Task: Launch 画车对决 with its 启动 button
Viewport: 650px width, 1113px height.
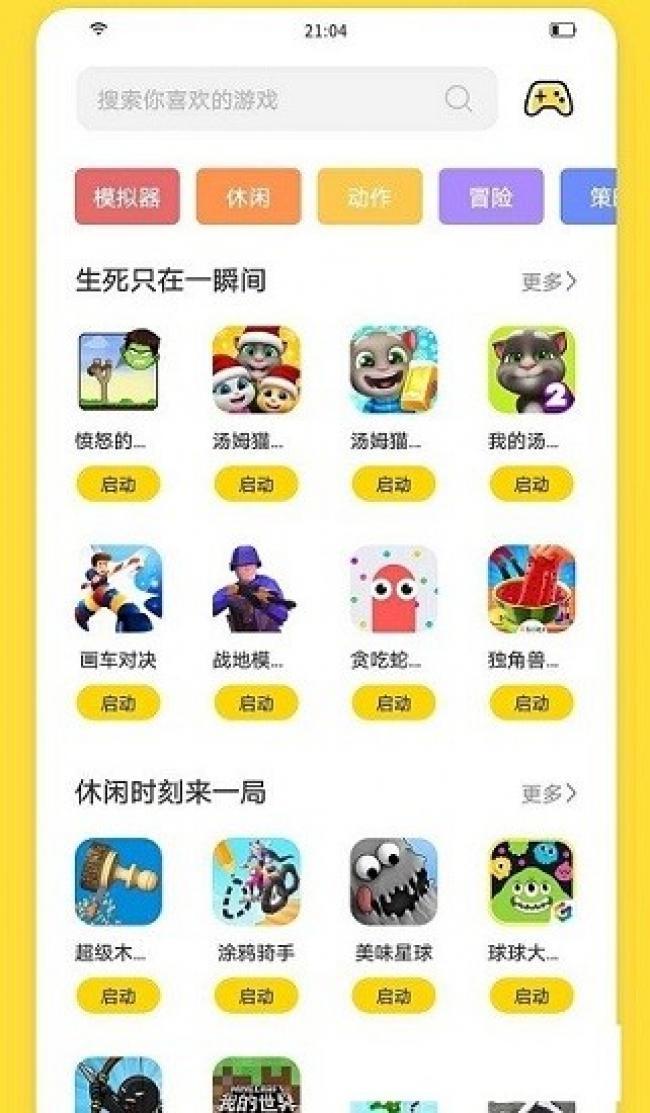Action: coord(118,703)
